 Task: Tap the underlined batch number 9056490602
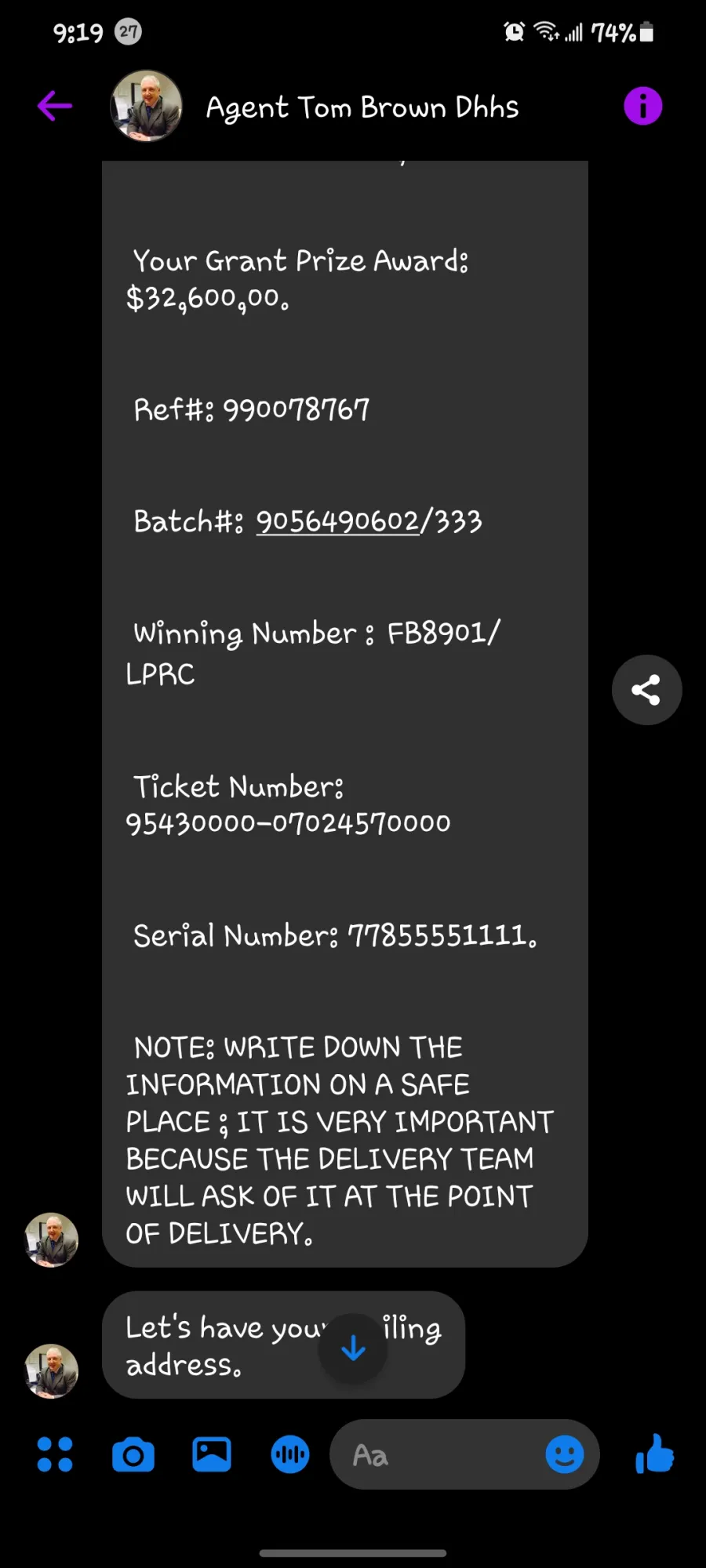(337, 521)
